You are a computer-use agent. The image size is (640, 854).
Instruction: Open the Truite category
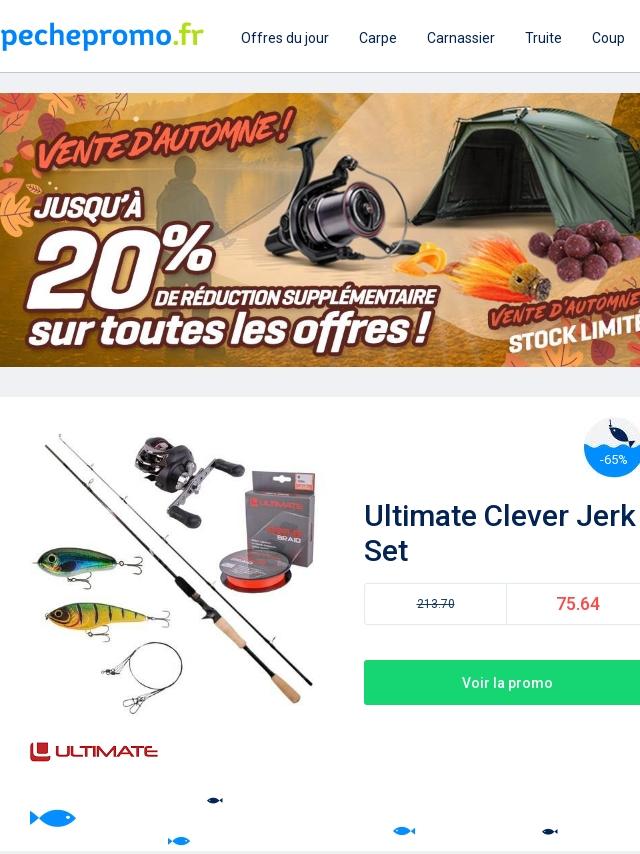[x=543, y=38]
